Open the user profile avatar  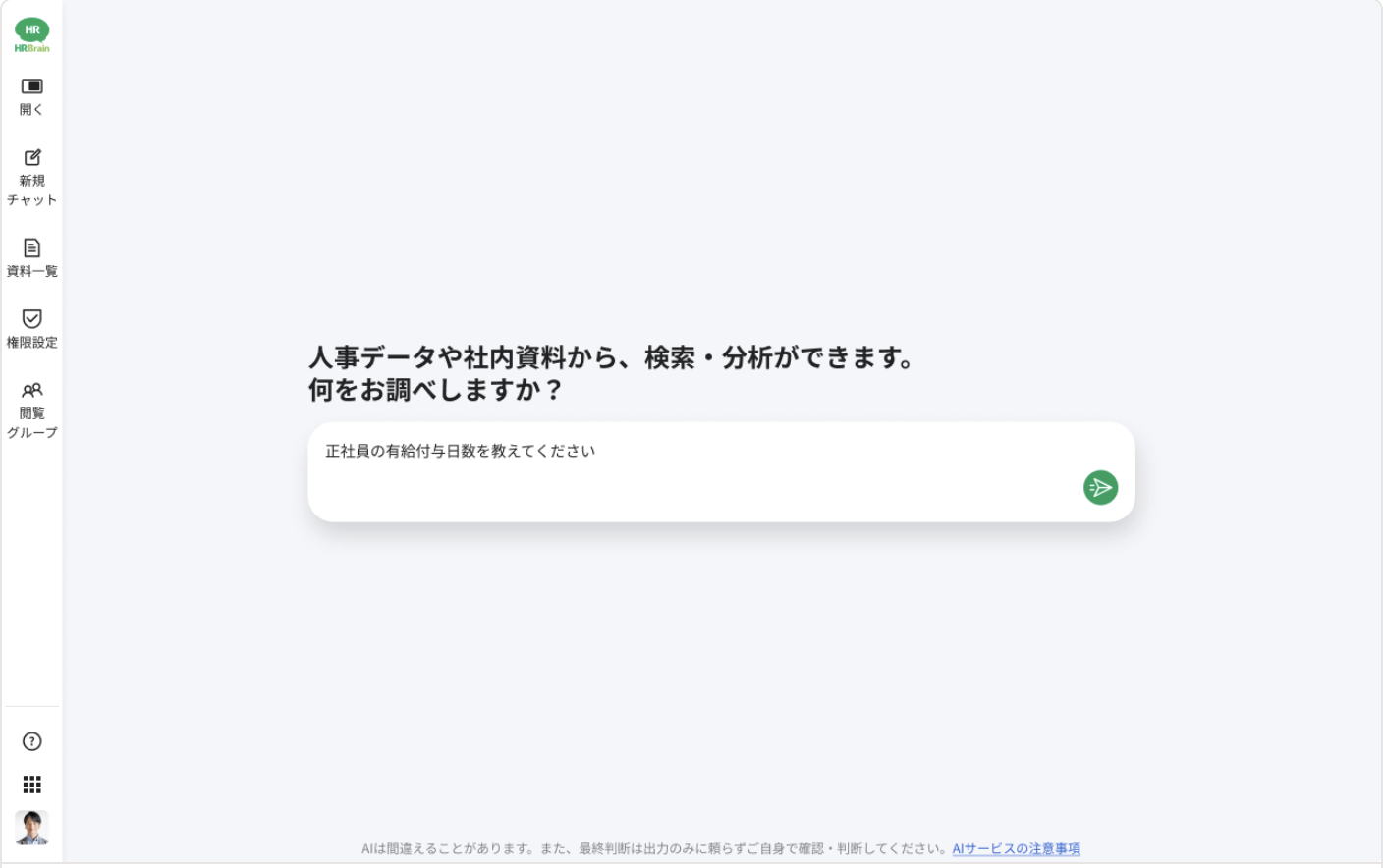pos(31,828)
